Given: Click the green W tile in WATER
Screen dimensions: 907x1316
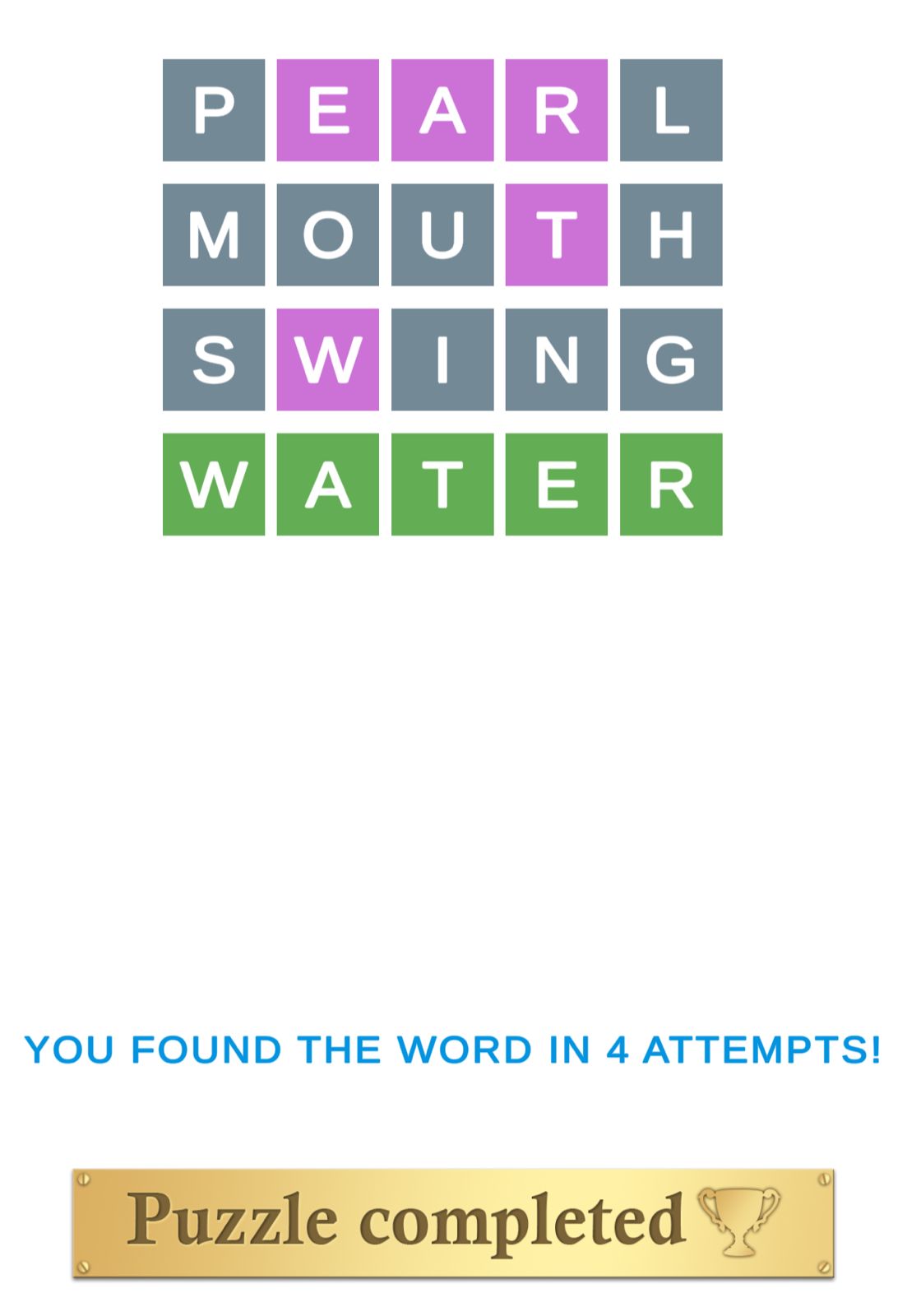Looking at the screenshot, I should tap(213, 484).
